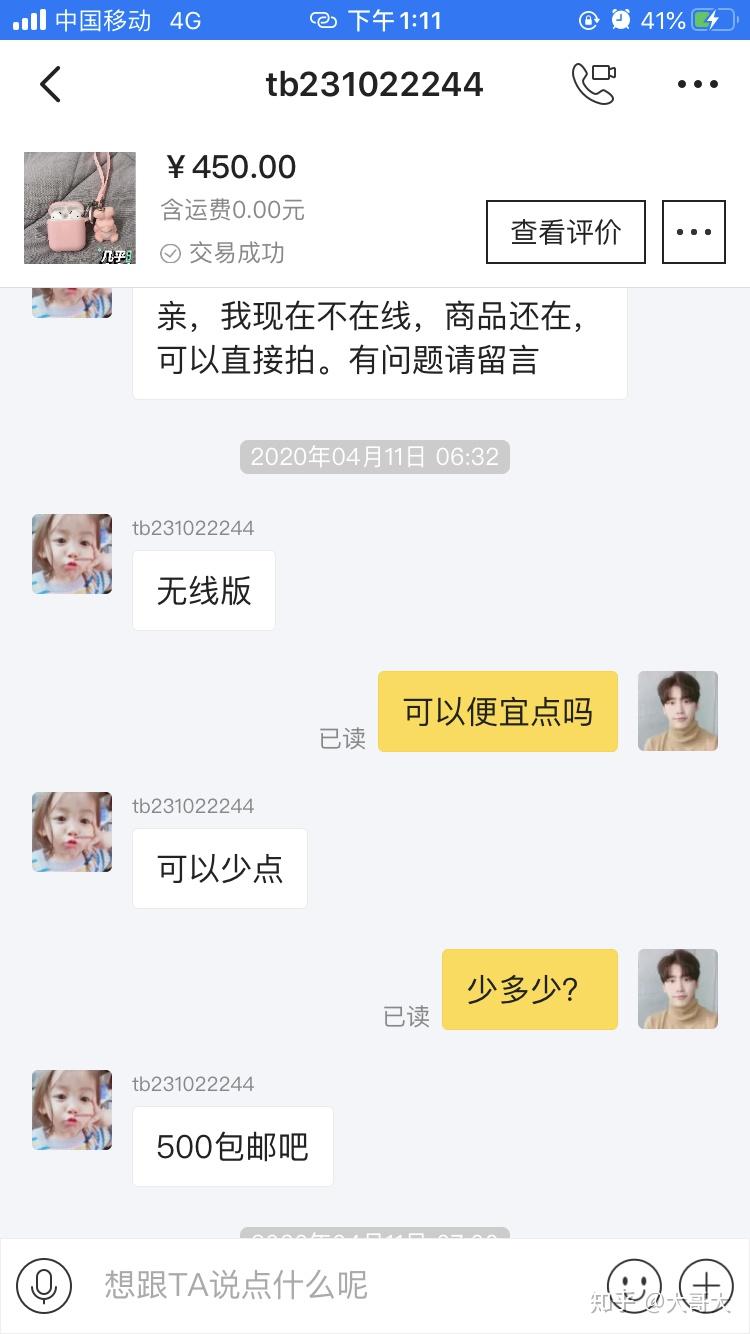Go back from the tb231022244 chat
The image size is (750, 1334).
[50, 84]
